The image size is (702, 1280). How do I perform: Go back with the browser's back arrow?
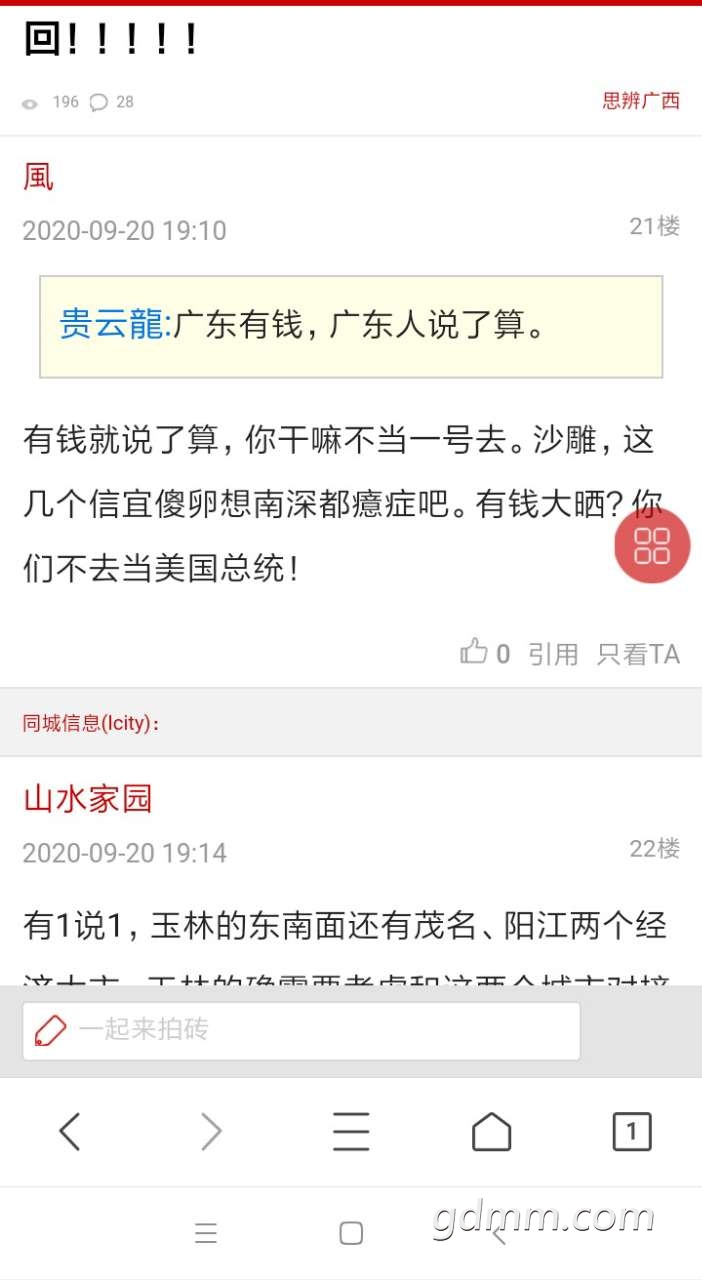pos(69,1132)
